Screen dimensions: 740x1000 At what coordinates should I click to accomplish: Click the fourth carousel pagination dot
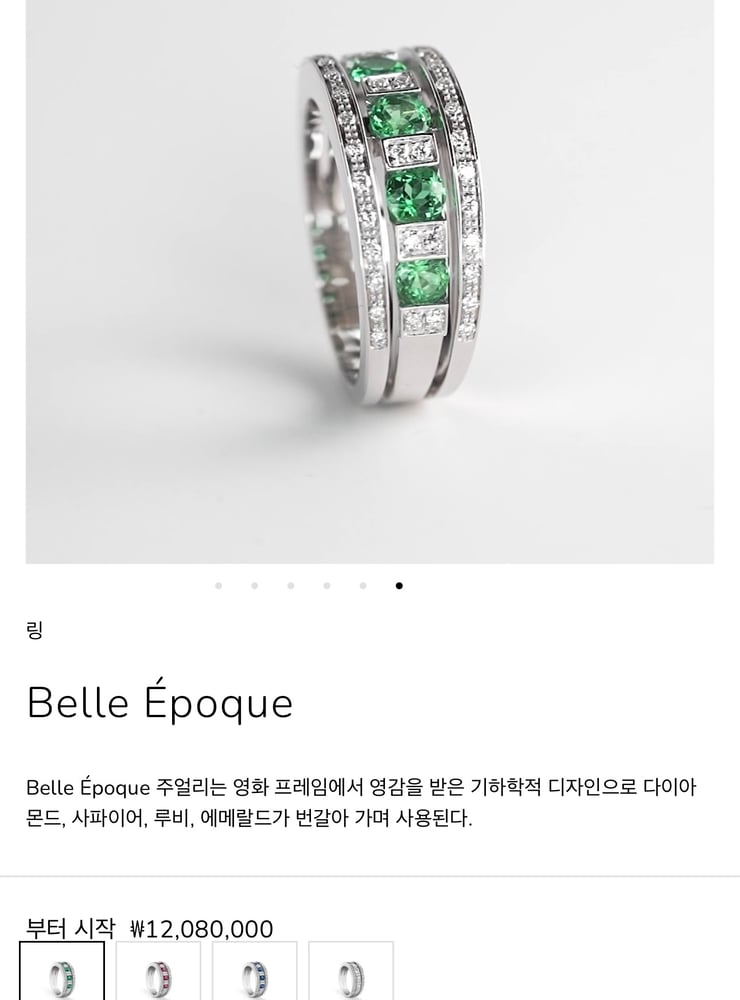[326, 586]
